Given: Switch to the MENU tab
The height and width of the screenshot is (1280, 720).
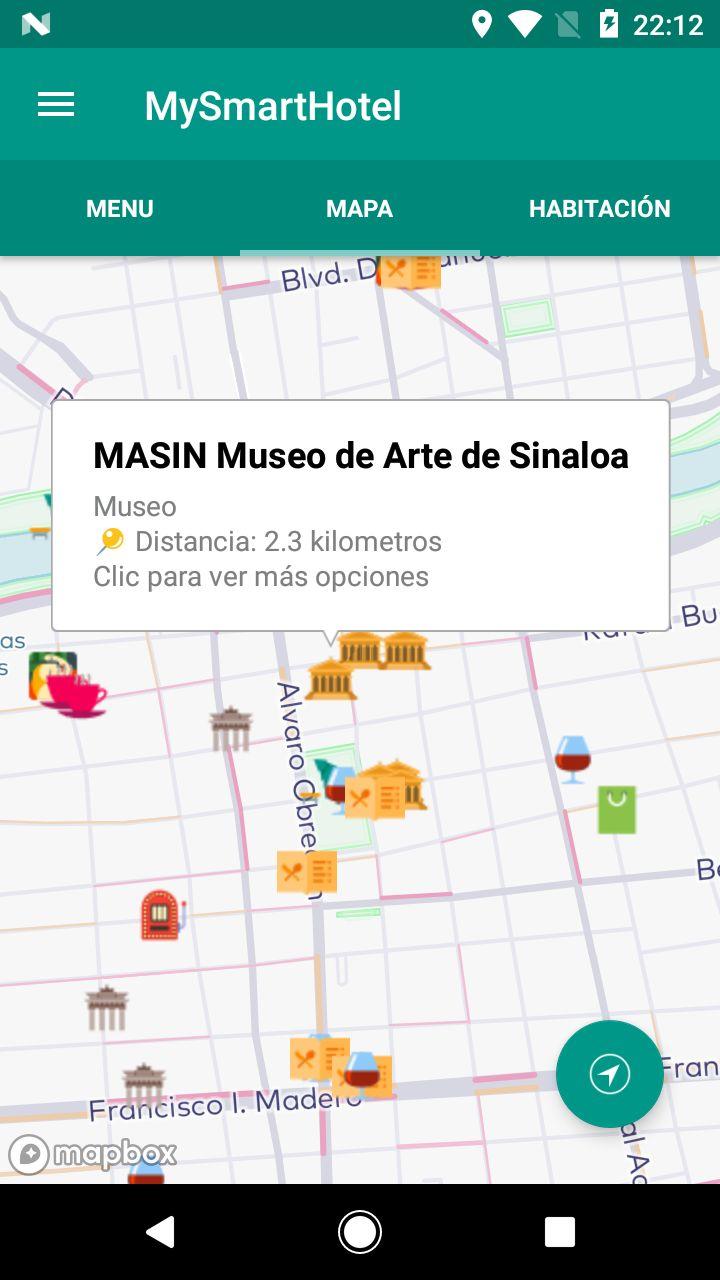Looking at the screenshot, I should tap(120, 209).
